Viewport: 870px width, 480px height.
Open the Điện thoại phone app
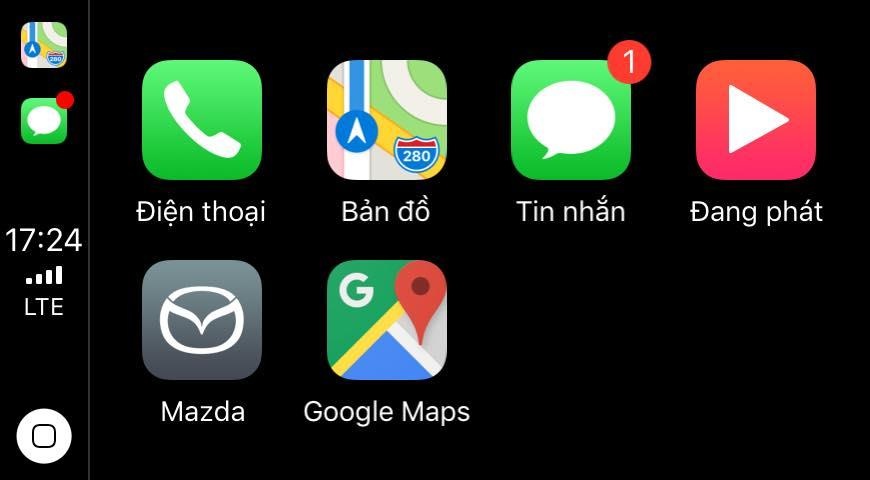[x=201, y=120]
